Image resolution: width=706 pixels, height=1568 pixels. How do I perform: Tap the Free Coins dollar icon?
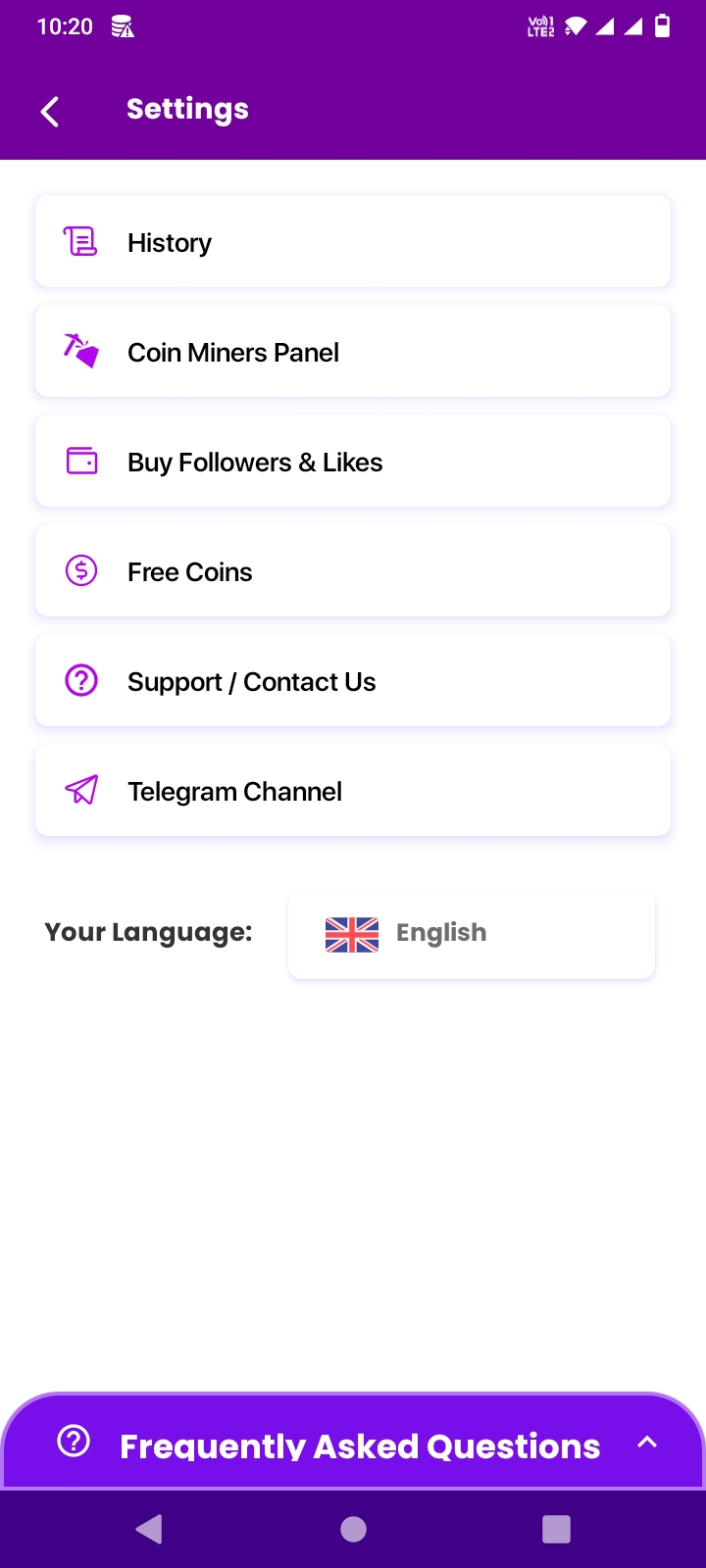pyautogui.click(x=82, y=569)
